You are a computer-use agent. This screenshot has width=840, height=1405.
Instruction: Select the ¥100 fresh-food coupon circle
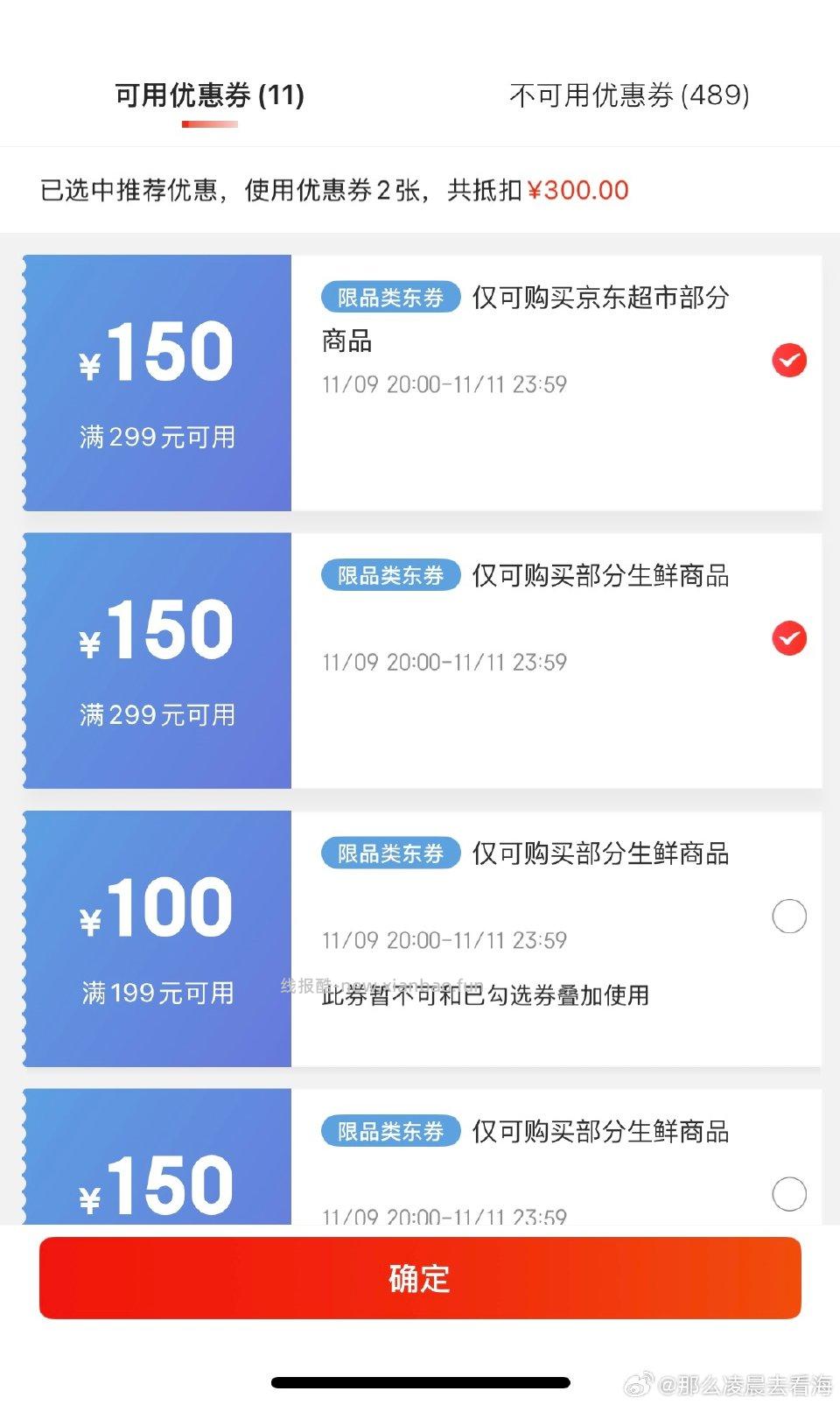coord(790,915)
